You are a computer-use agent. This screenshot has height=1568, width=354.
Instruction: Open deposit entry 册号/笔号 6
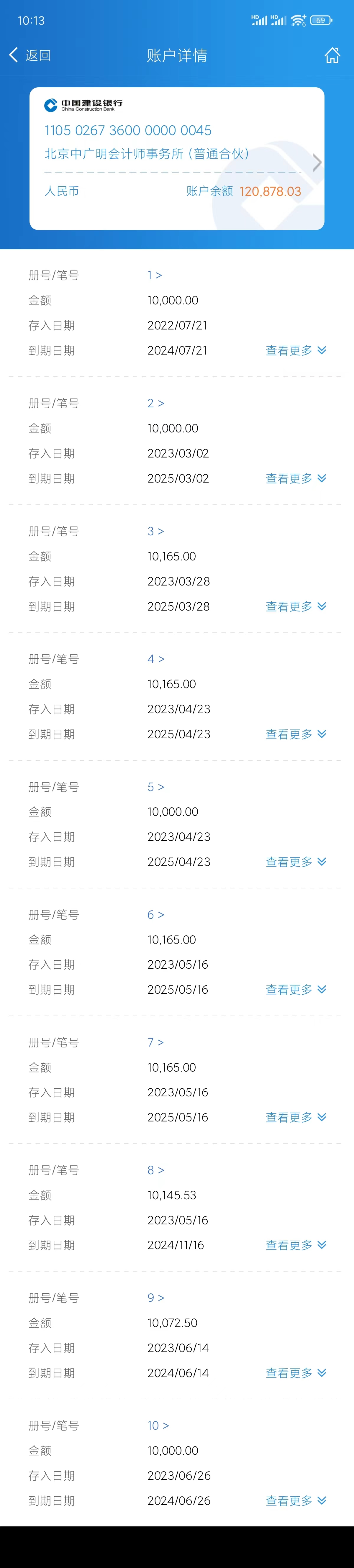[155, 914]
